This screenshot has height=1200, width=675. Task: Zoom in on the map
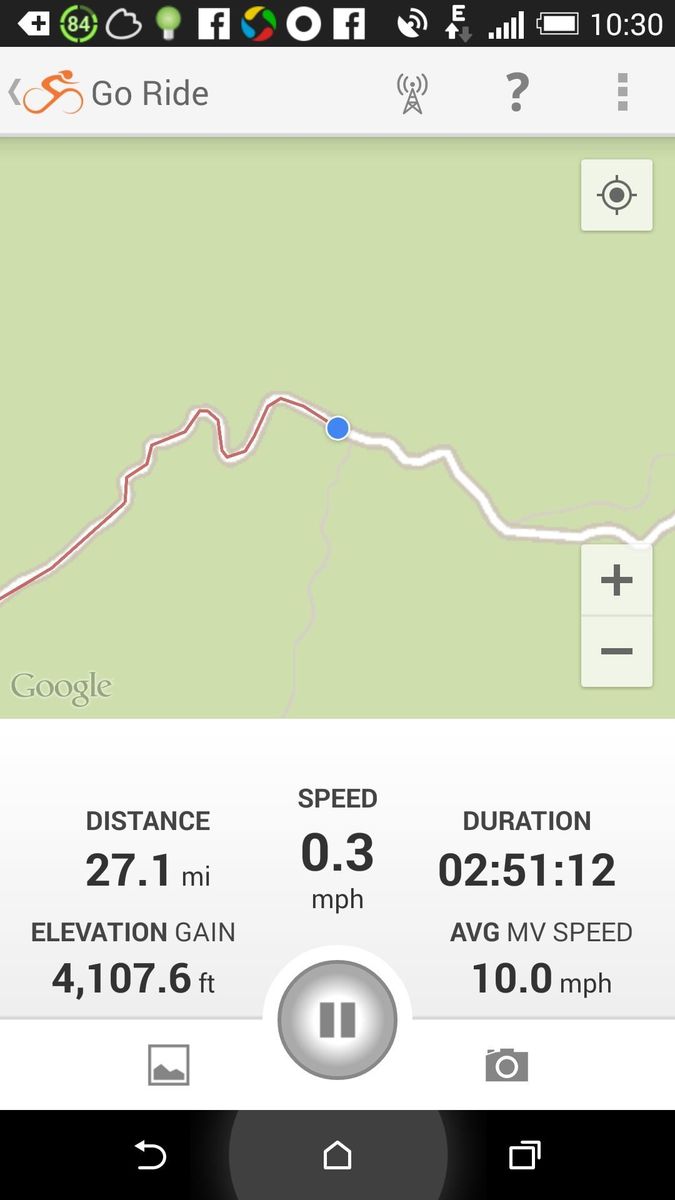tap(616, 581)
